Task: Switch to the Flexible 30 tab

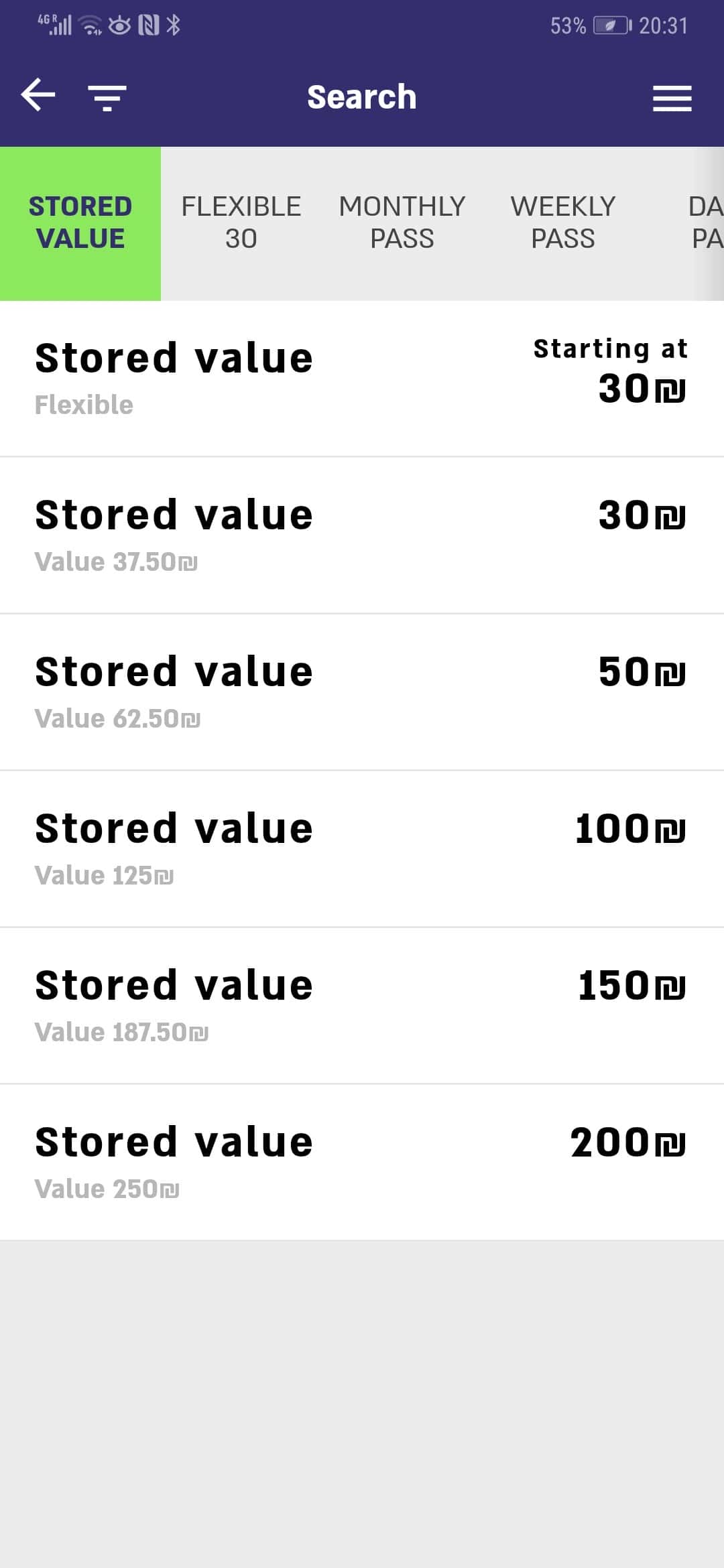Action: click(241, 223)
